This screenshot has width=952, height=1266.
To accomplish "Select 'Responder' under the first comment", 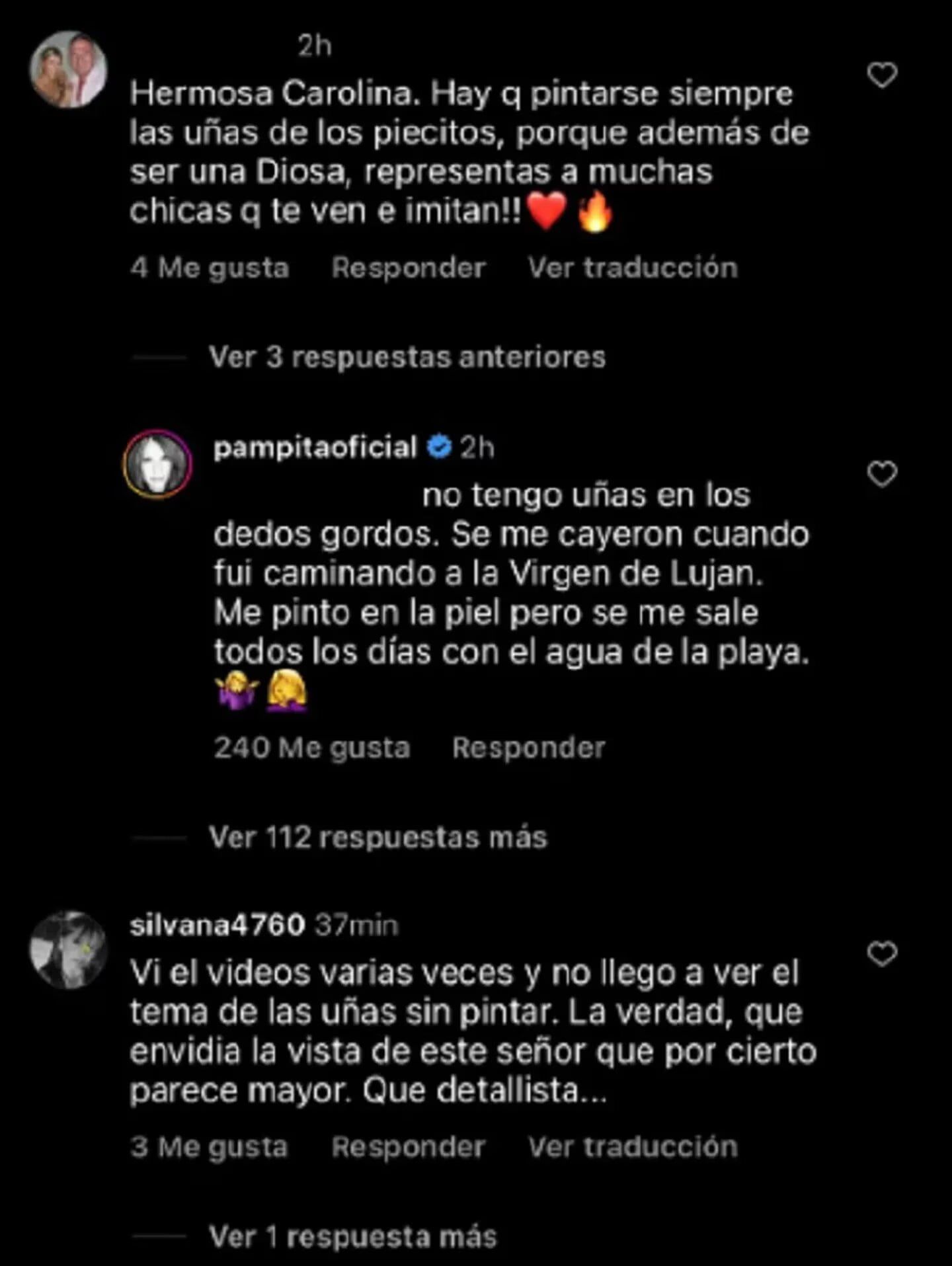I will click(407, 267).
